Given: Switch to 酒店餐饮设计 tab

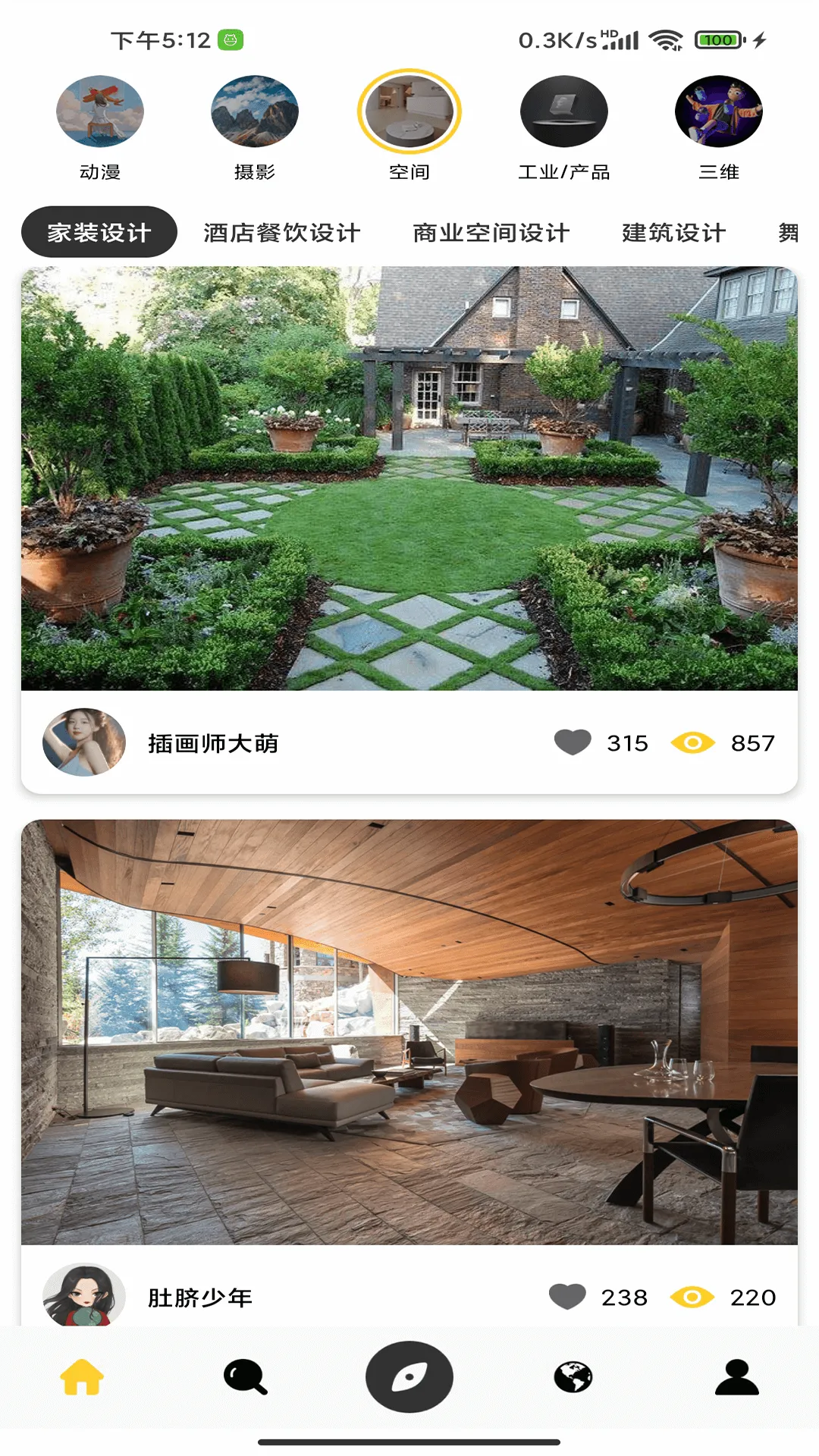Looking at the screenshot, I should 281,232.
